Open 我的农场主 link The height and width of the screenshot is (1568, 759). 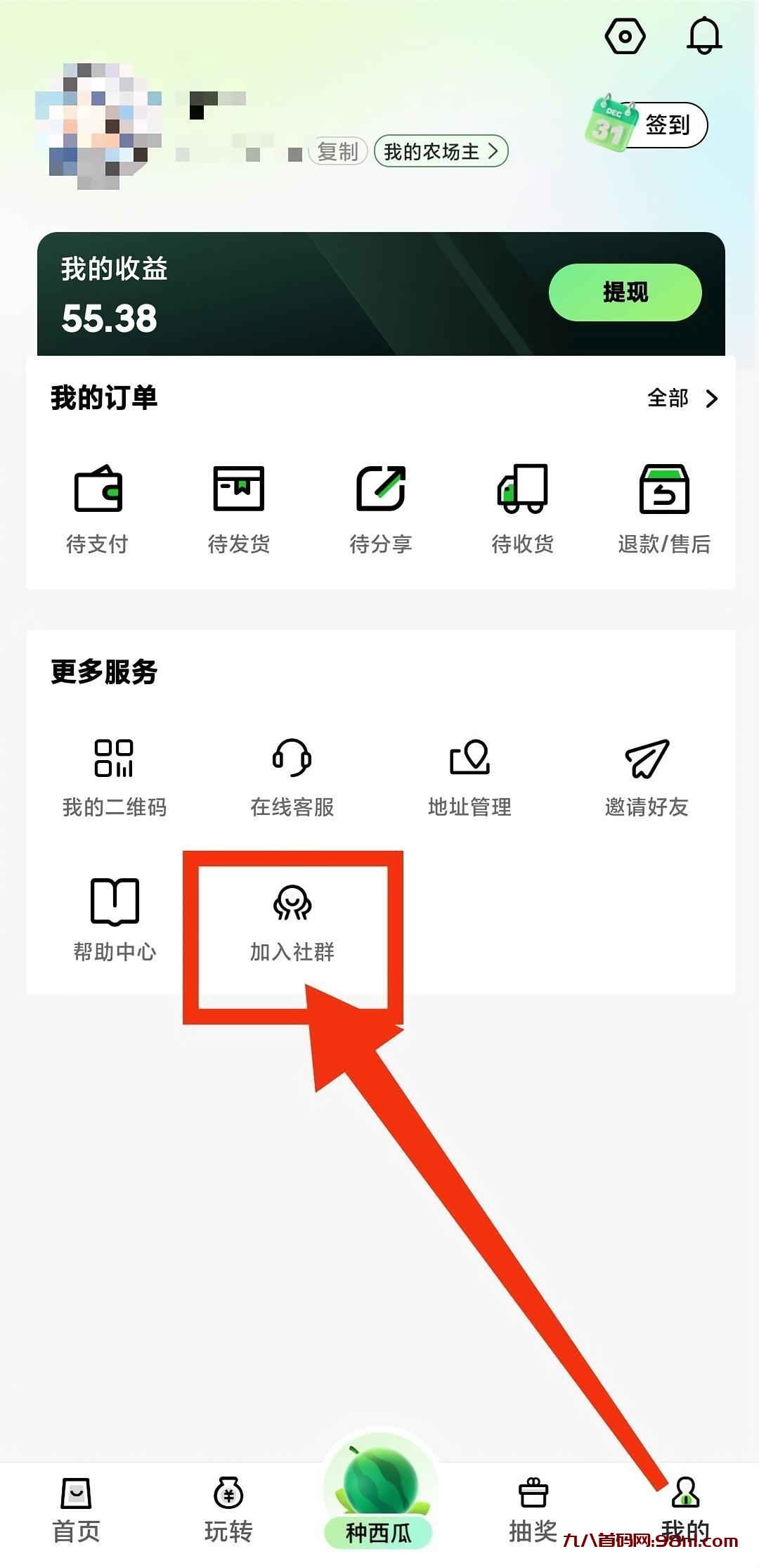[441, 151]
